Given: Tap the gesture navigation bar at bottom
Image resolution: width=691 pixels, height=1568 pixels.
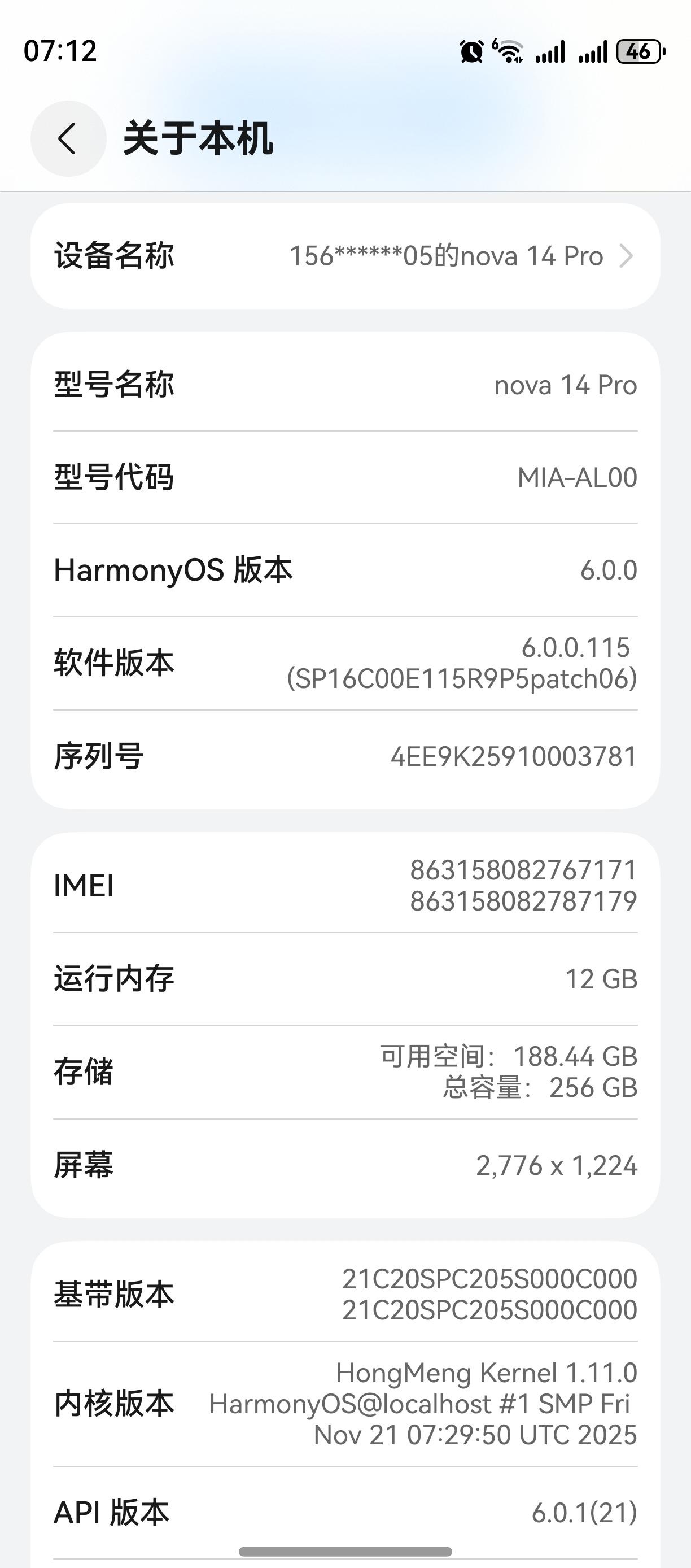Looking at the screenshot, I should coord(345,1552).
